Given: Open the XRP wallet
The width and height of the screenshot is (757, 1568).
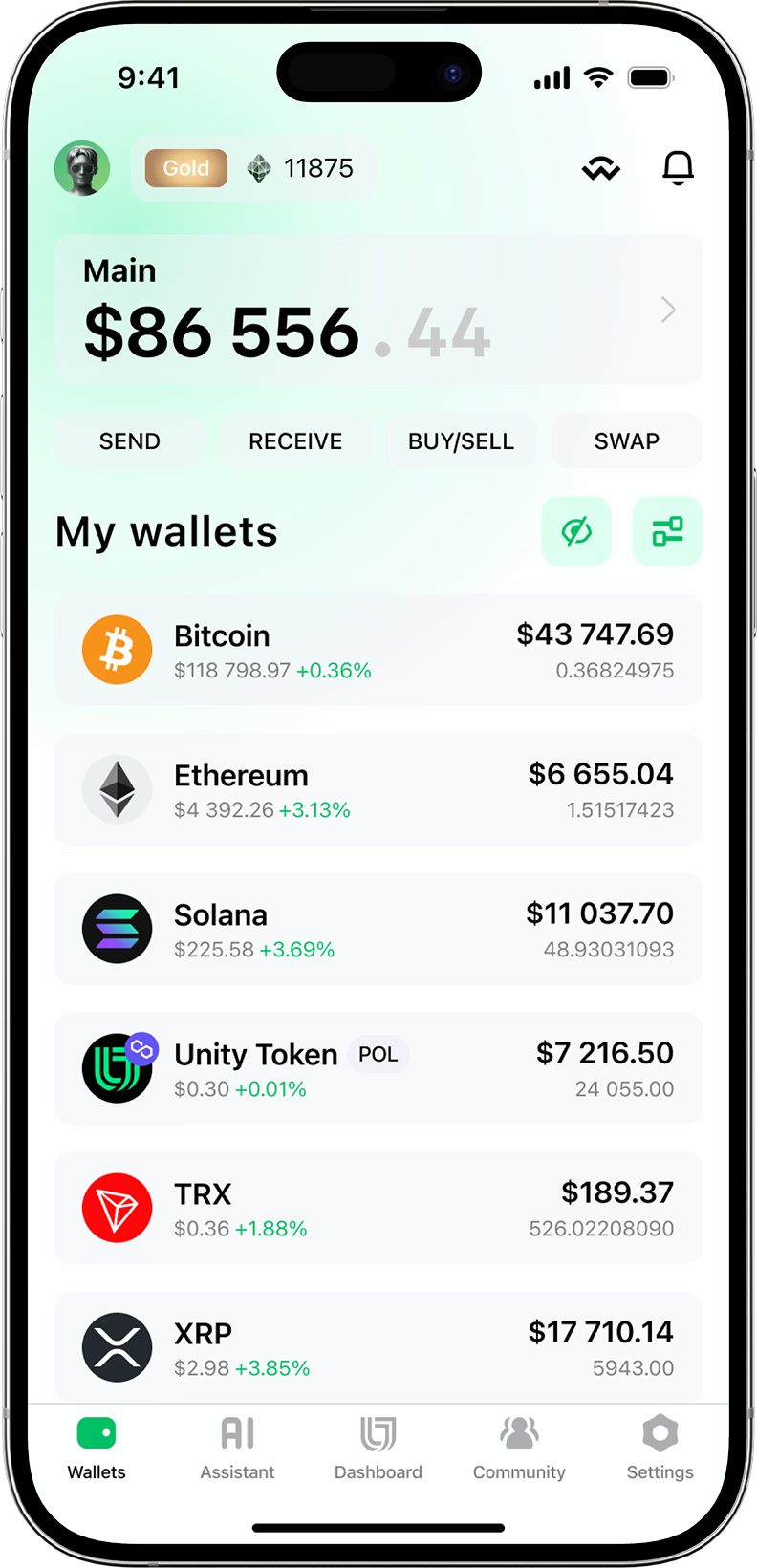Looking at the screenshot, I should point(378,1347).
